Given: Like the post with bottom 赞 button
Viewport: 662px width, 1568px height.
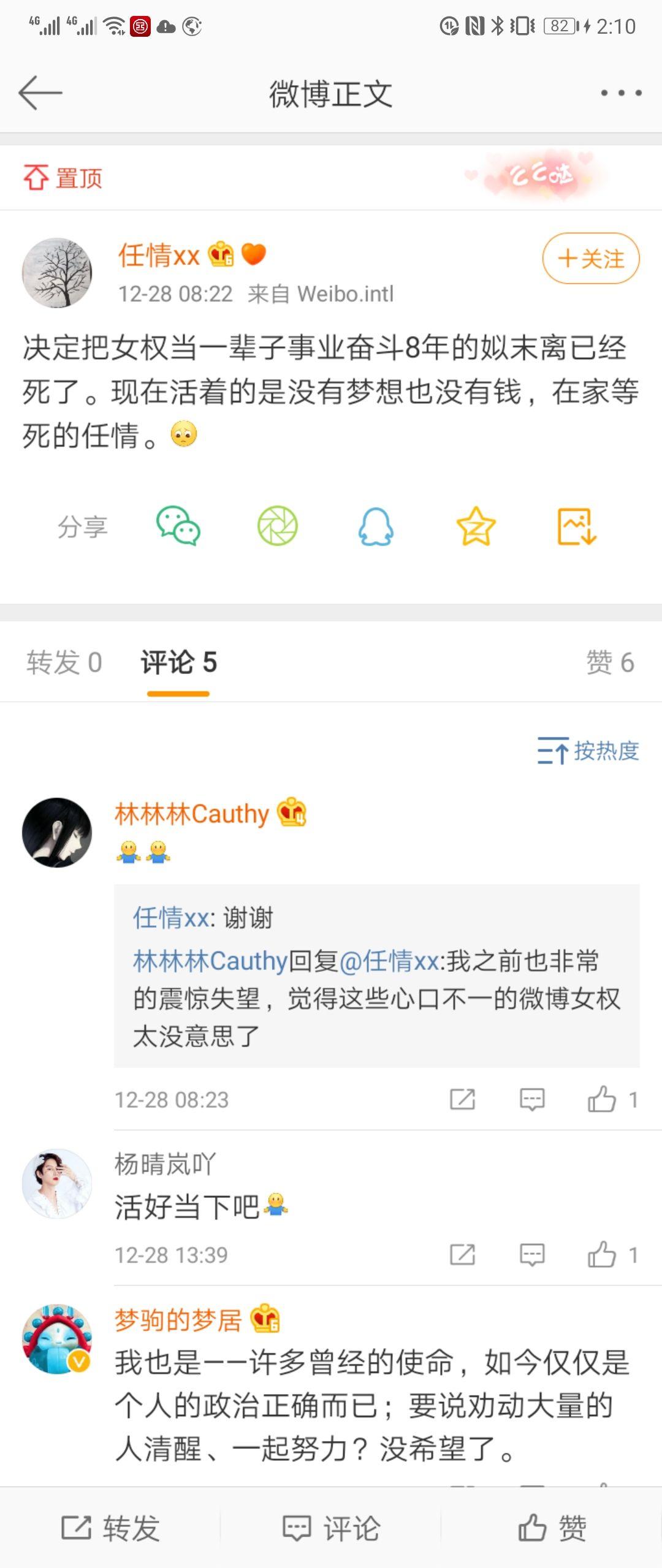Looking at the screenshot, I should pyautogui.click(x=552, y=1528).
